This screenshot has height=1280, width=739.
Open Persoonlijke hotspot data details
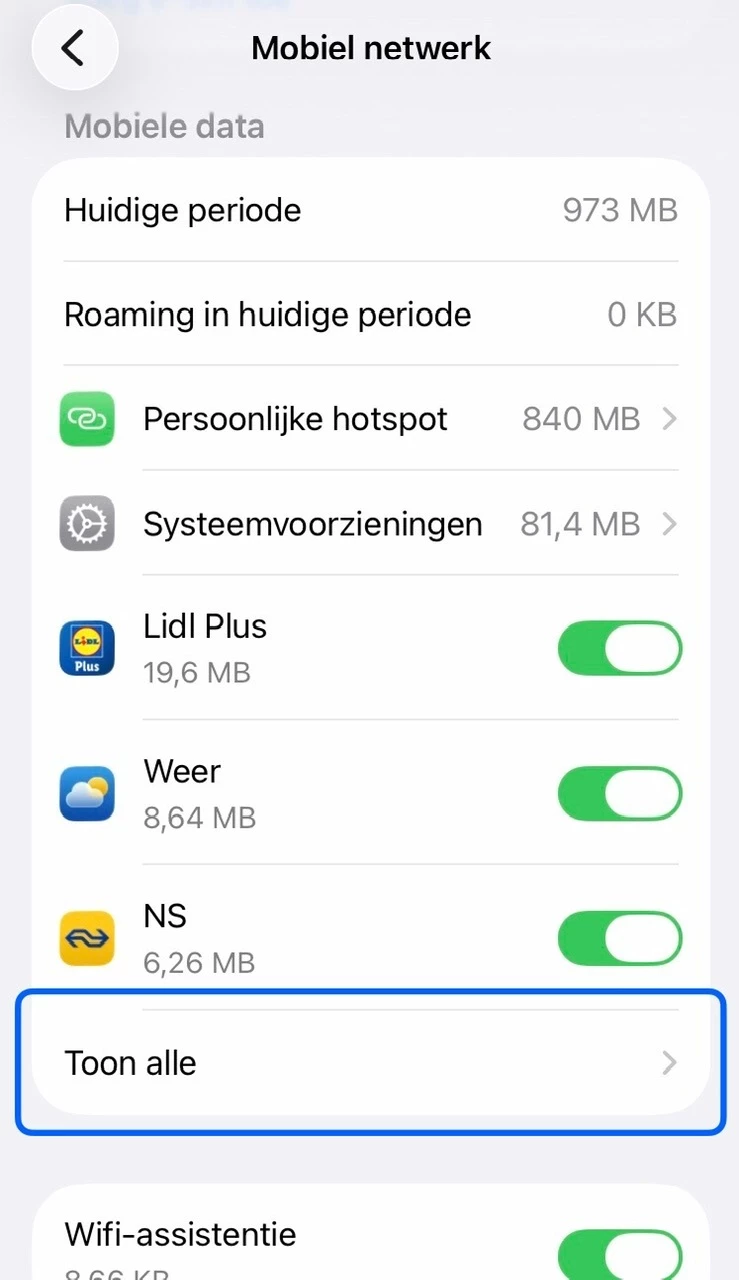point(370,419)
